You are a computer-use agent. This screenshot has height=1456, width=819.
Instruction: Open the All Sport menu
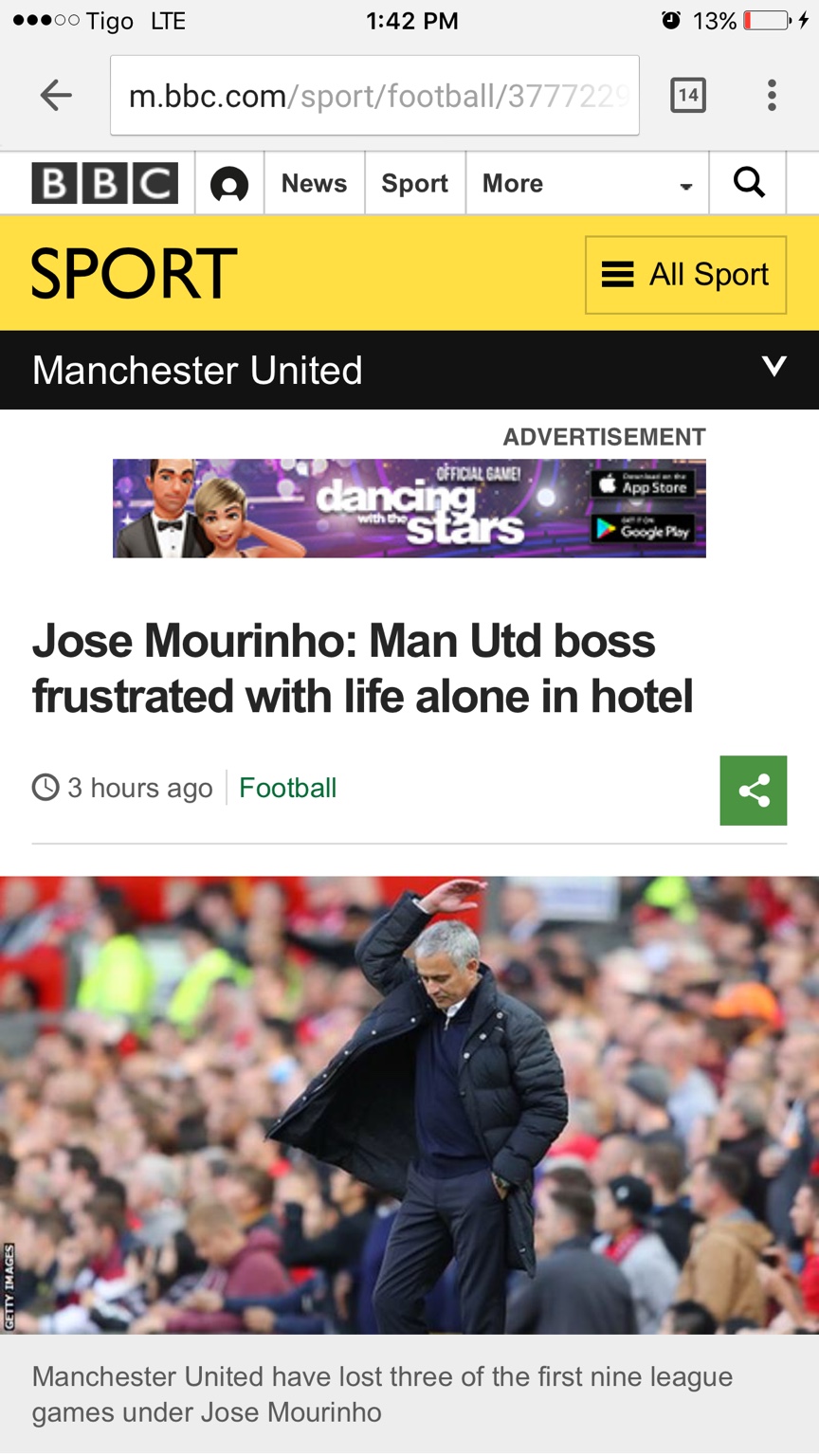(685, 275)
